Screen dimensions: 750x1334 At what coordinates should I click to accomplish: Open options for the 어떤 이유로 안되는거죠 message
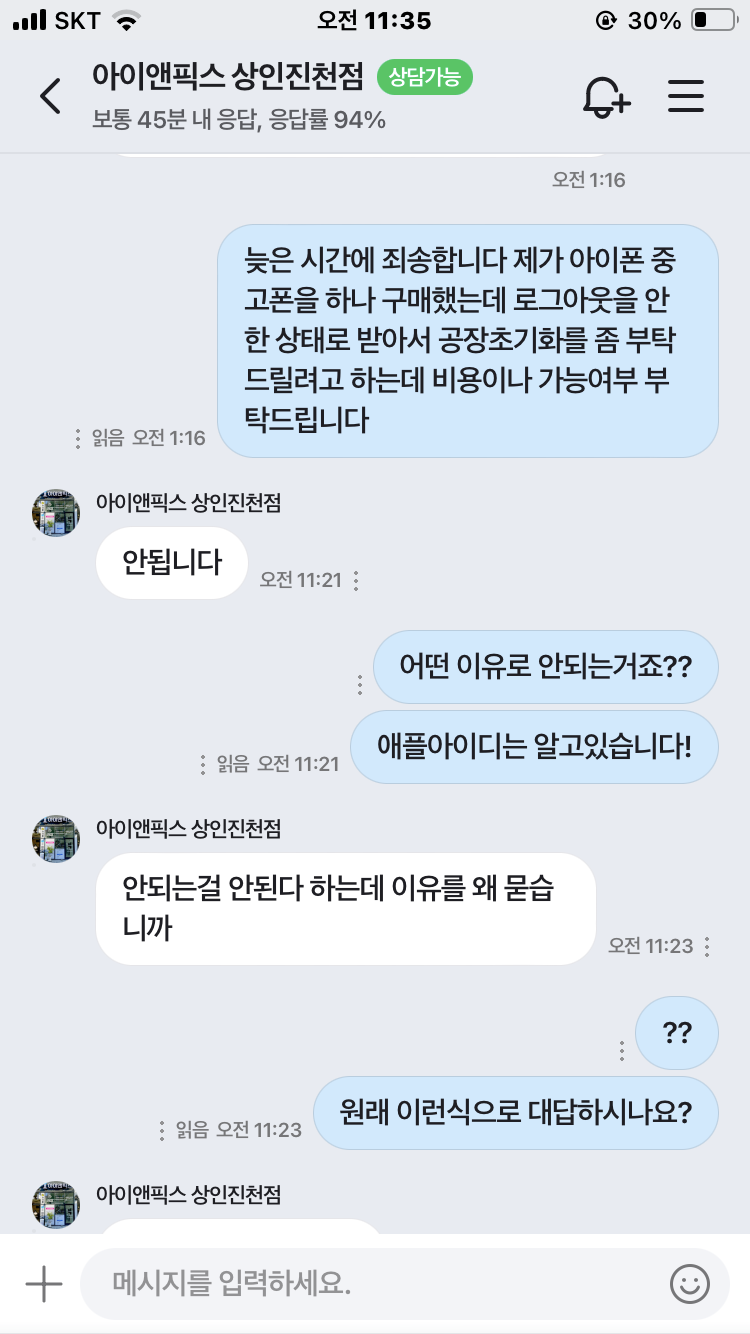point(360,685)
